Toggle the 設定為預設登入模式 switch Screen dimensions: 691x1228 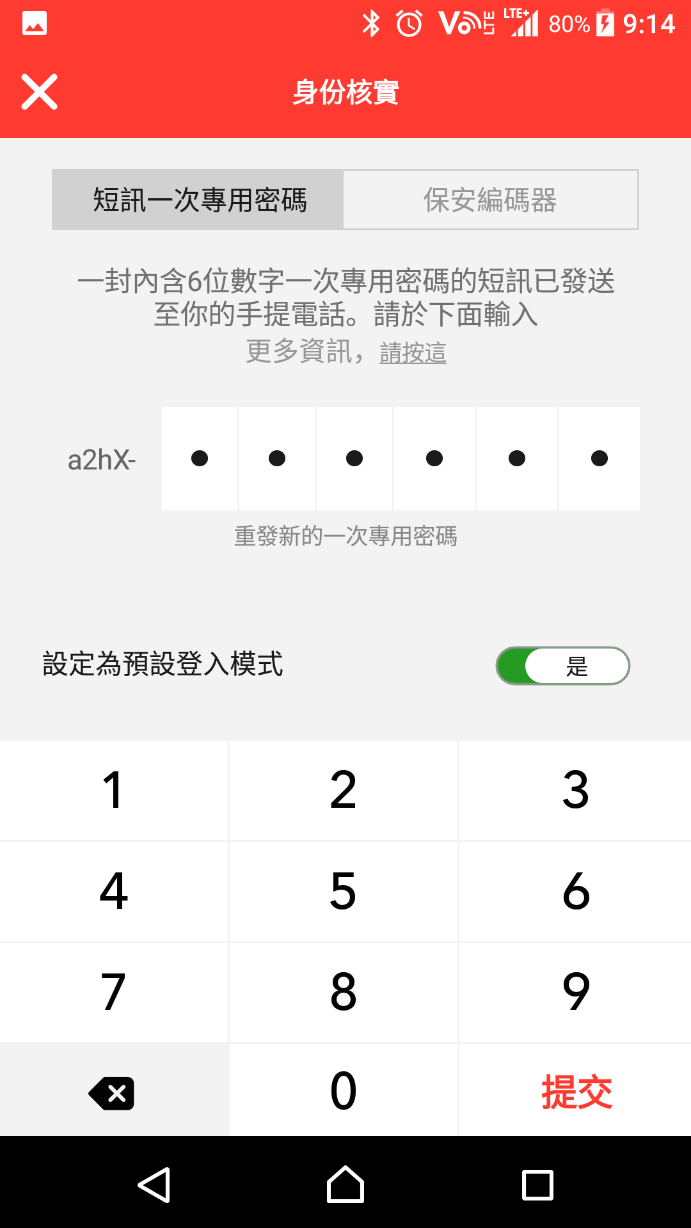click(x=562, y=666)
